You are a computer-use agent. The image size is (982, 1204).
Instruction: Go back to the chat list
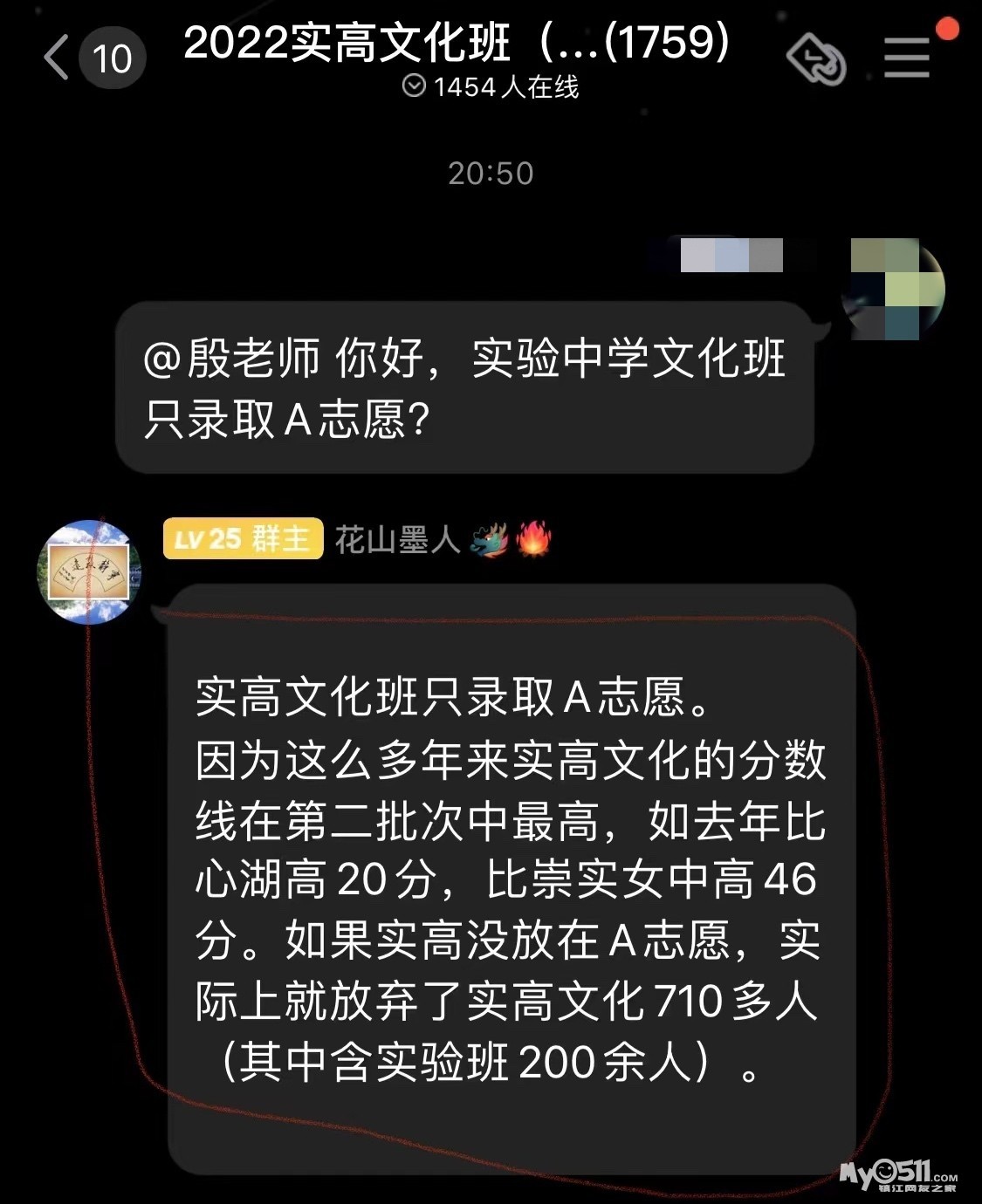click(58, 58)
